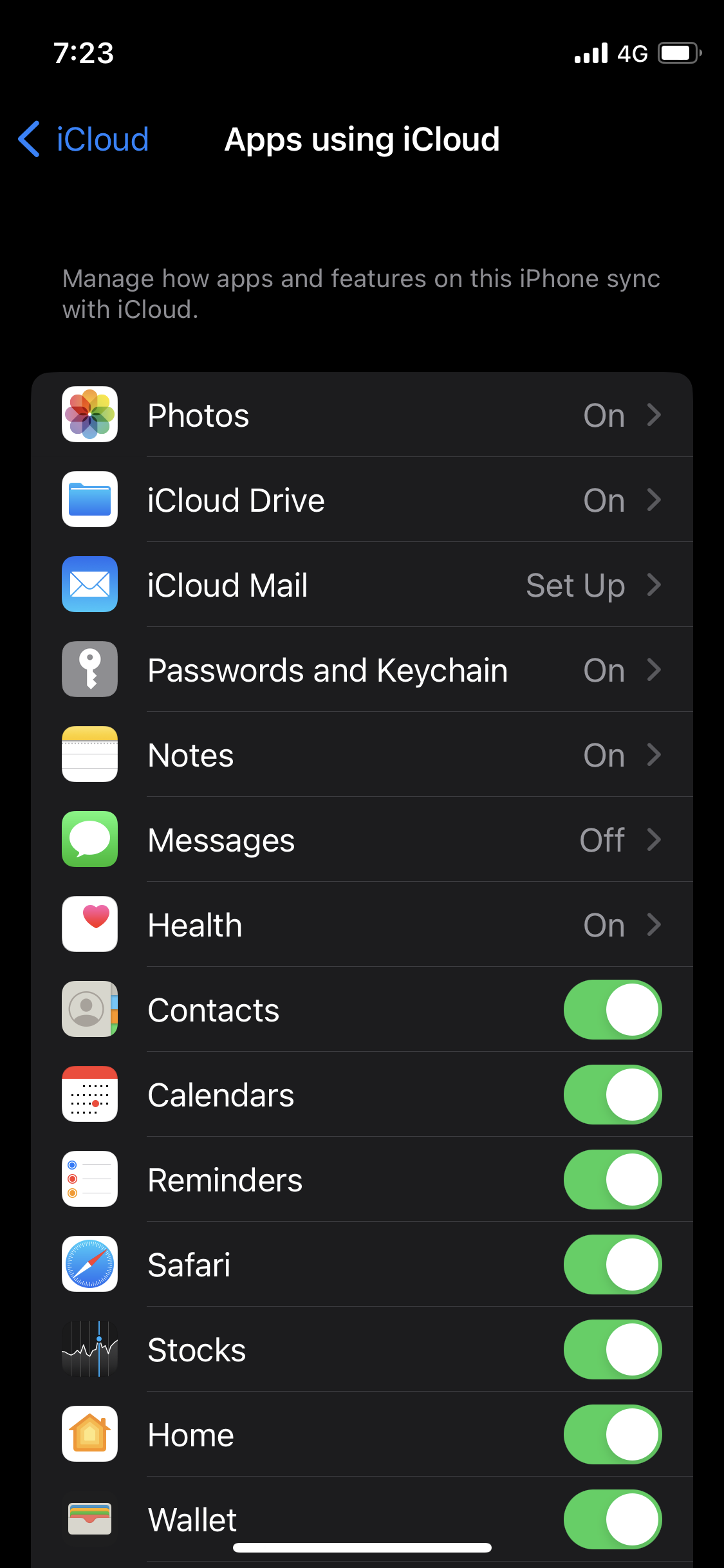This screenshot has height=1568, width=724.
Task: Click the Wallet app icon
Action: tap(89, 1519)
